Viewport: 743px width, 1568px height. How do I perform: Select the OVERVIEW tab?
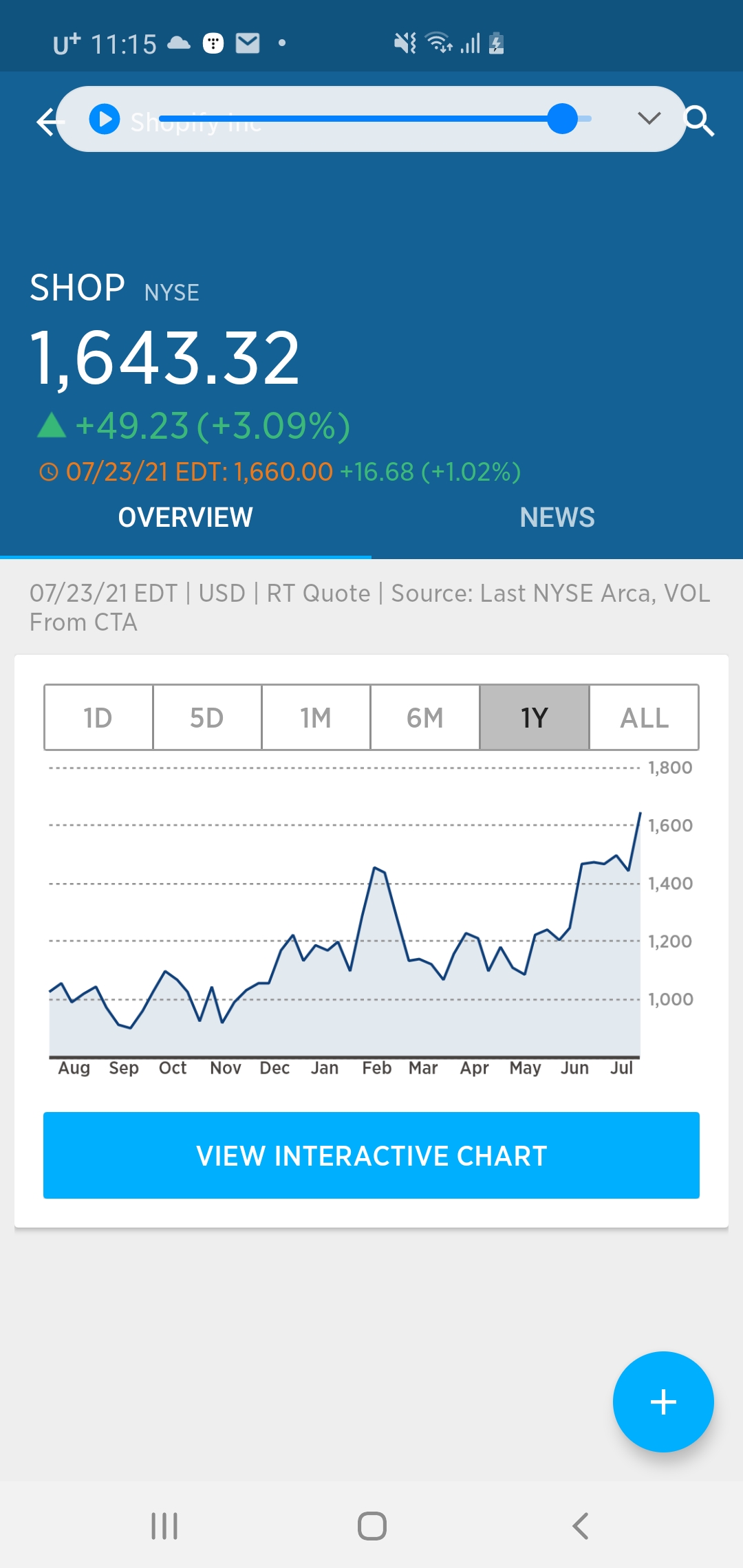186,518
